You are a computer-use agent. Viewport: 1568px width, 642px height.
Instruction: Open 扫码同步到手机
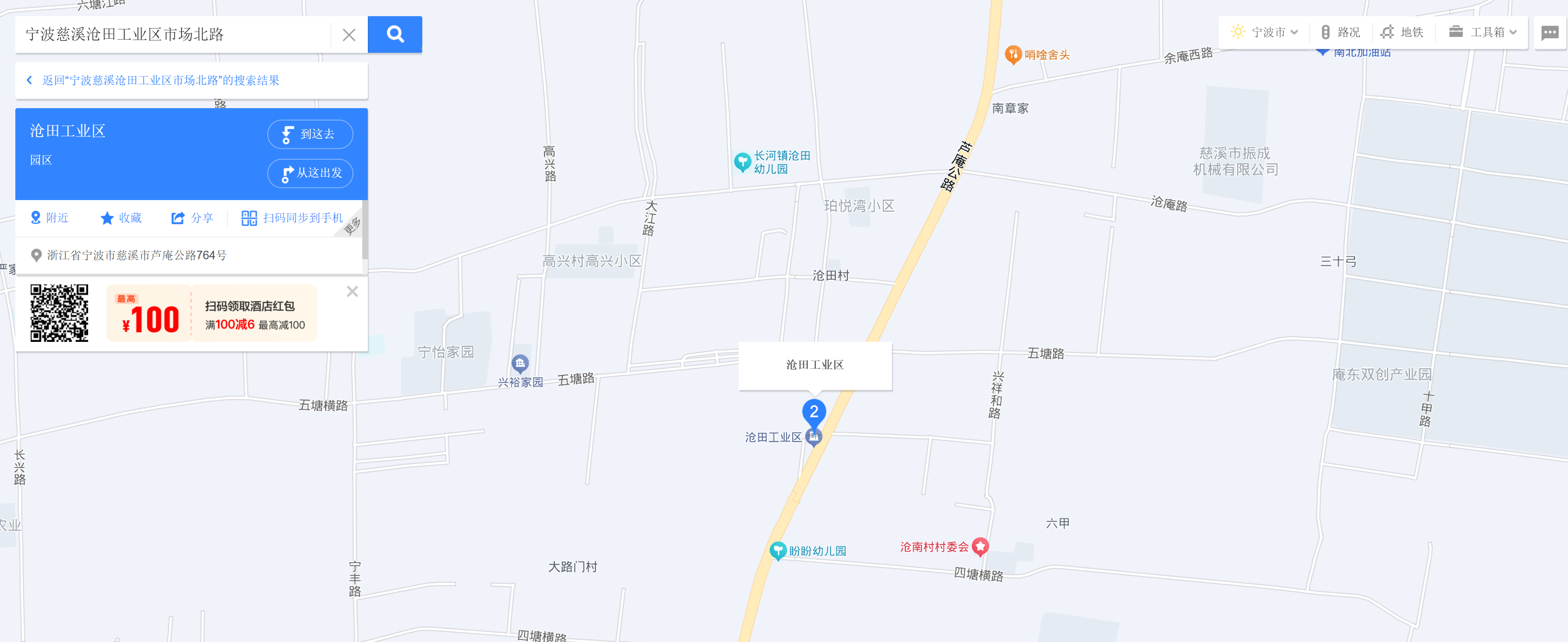(293, 218)
